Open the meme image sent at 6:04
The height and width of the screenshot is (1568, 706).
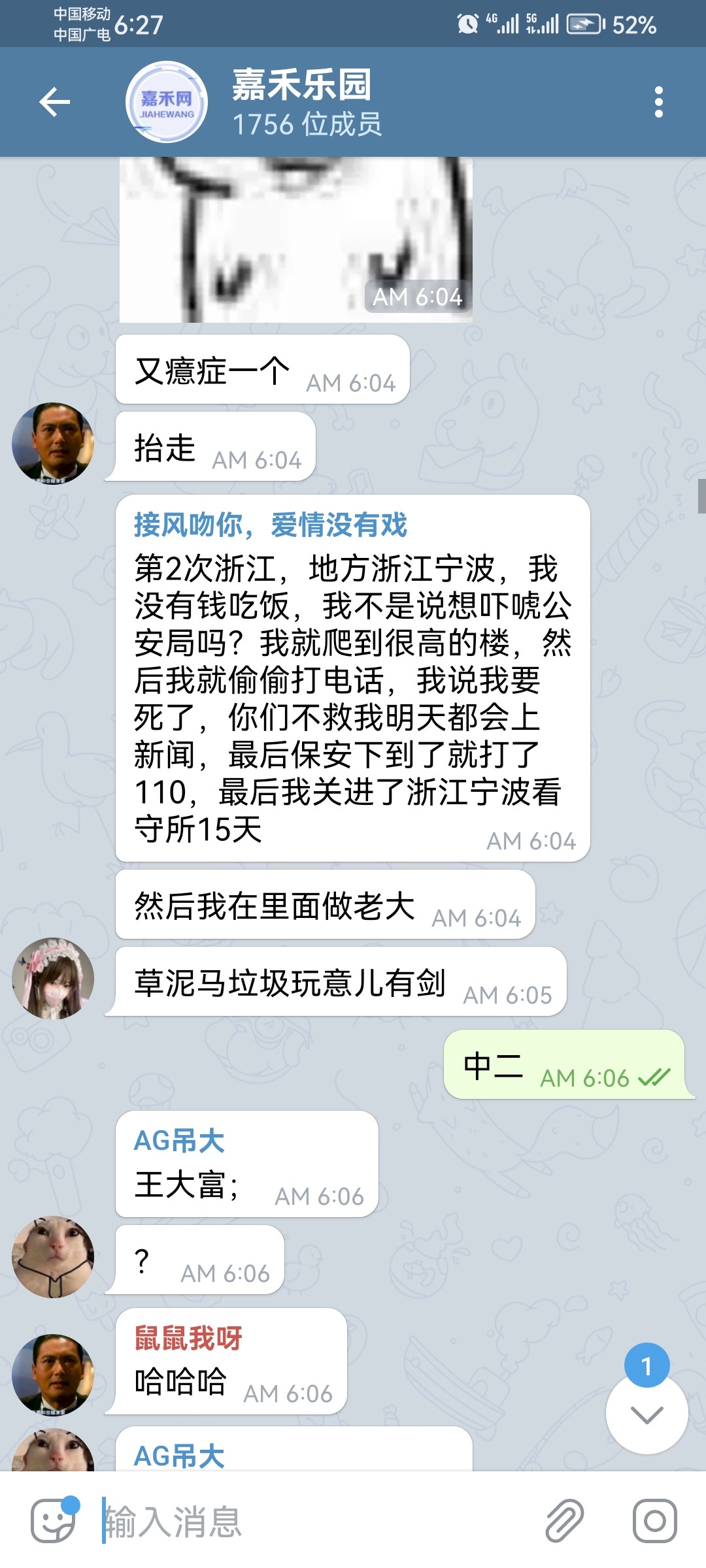coord(295,239)
